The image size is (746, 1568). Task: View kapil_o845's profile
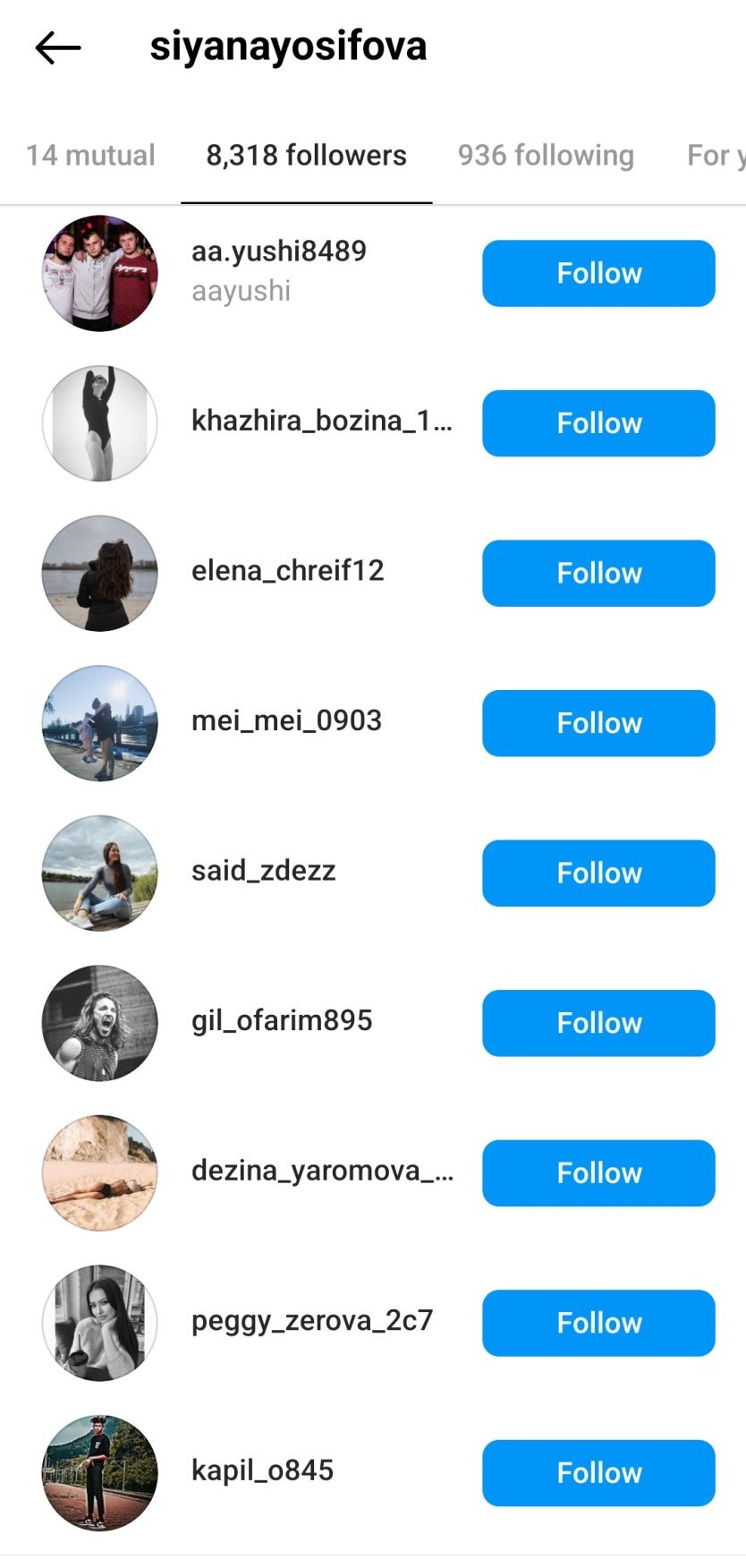tap(262, 1470)
